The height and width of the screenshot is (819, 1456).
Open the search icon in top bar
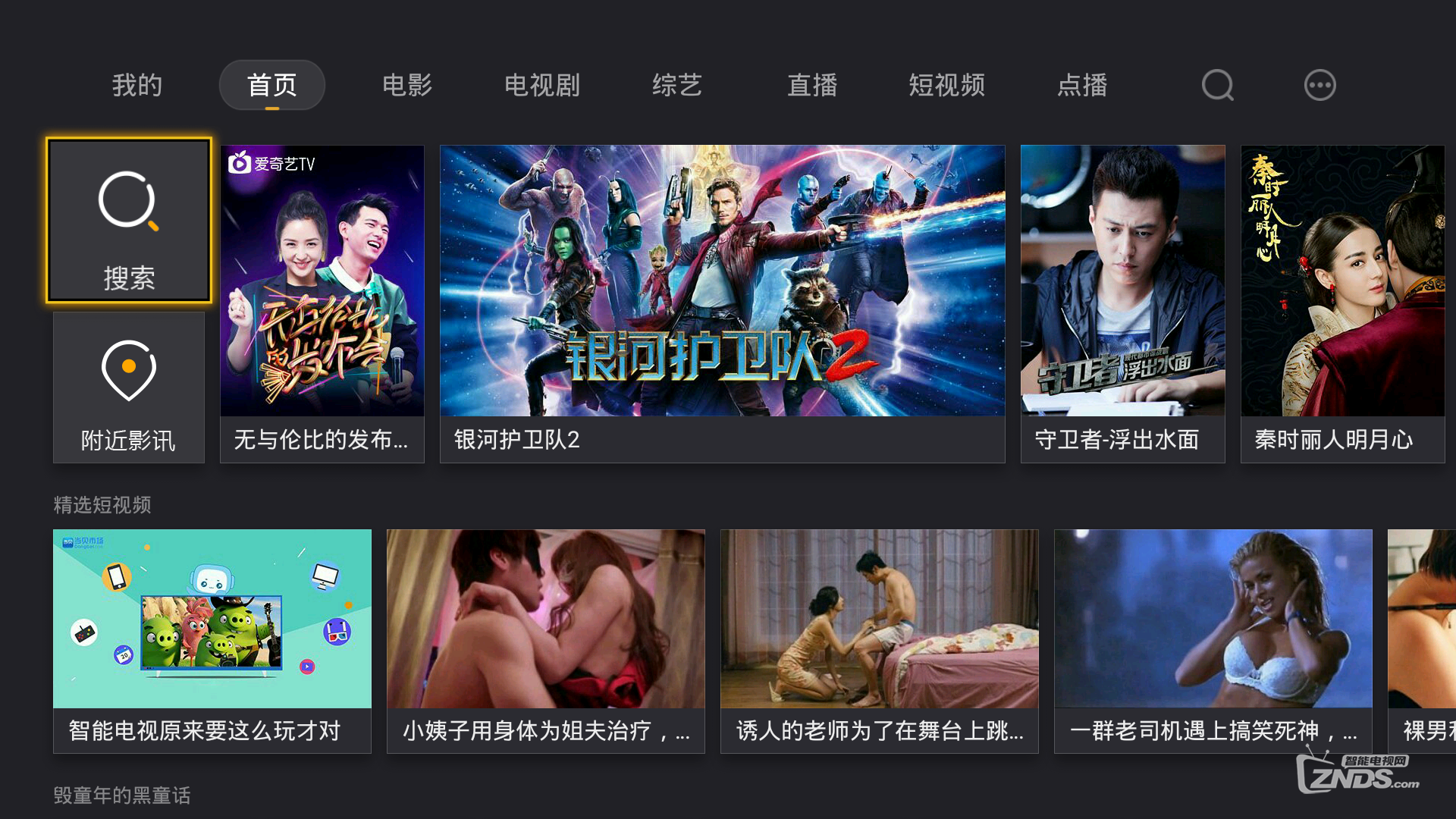coord(1217,85)
